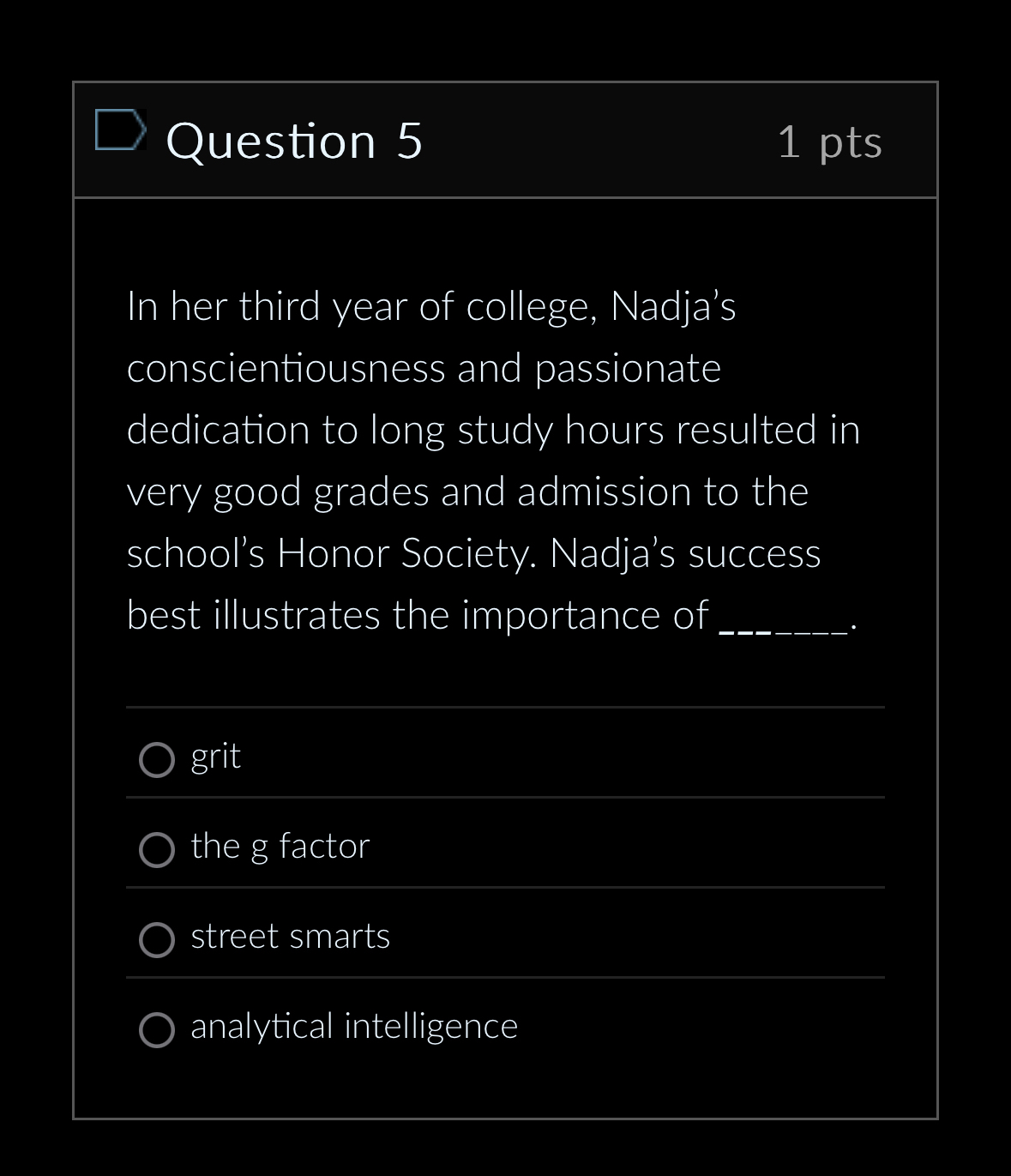Viewport: 1011px width, 1176px height.
Task: Select the radio button for street smarts
Action: [157, 940]
